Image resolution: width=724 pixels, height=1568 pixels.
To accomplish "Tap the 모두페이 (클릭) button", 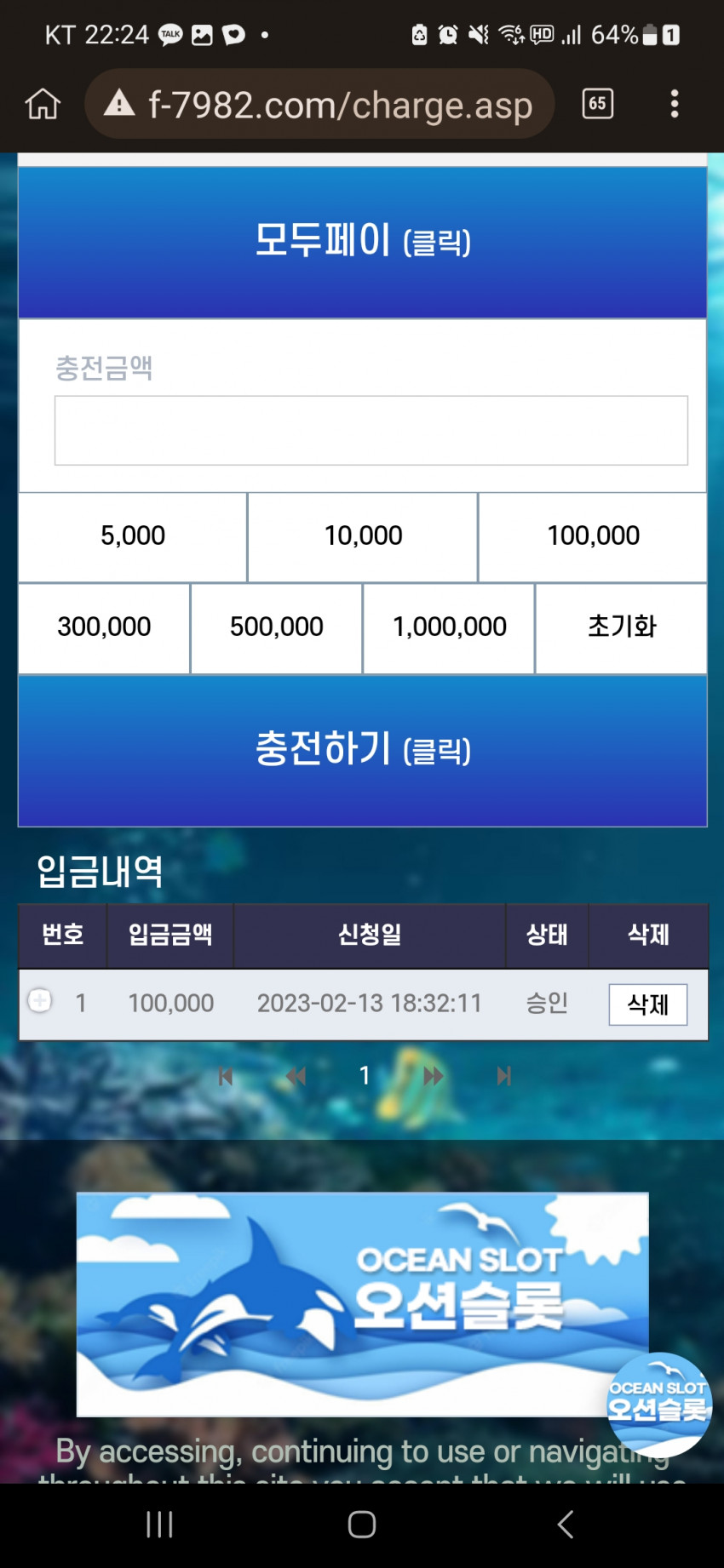I will tap(362, 242).
